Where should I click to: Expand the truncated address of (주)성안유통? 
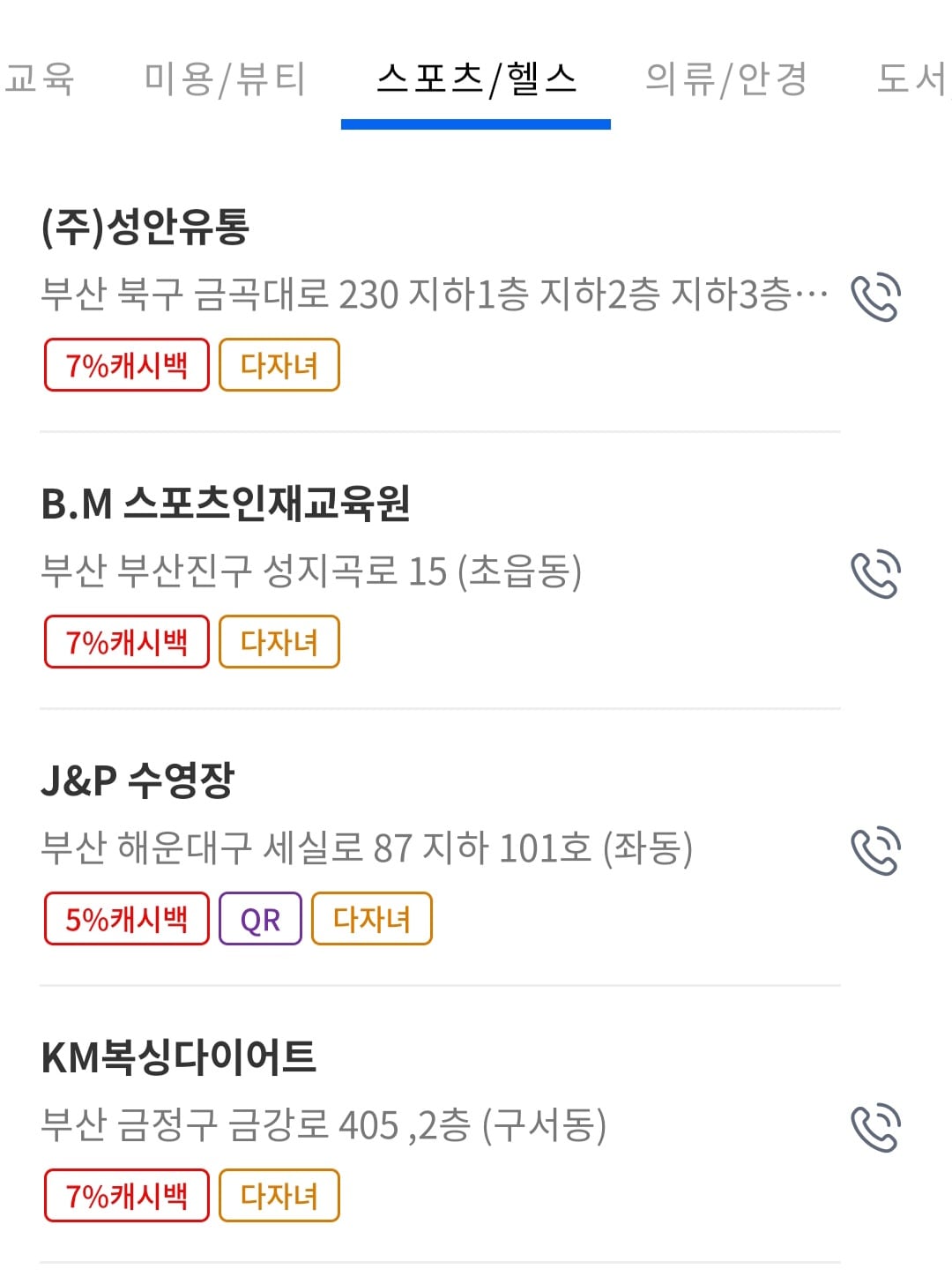click(x=432, y=293)
